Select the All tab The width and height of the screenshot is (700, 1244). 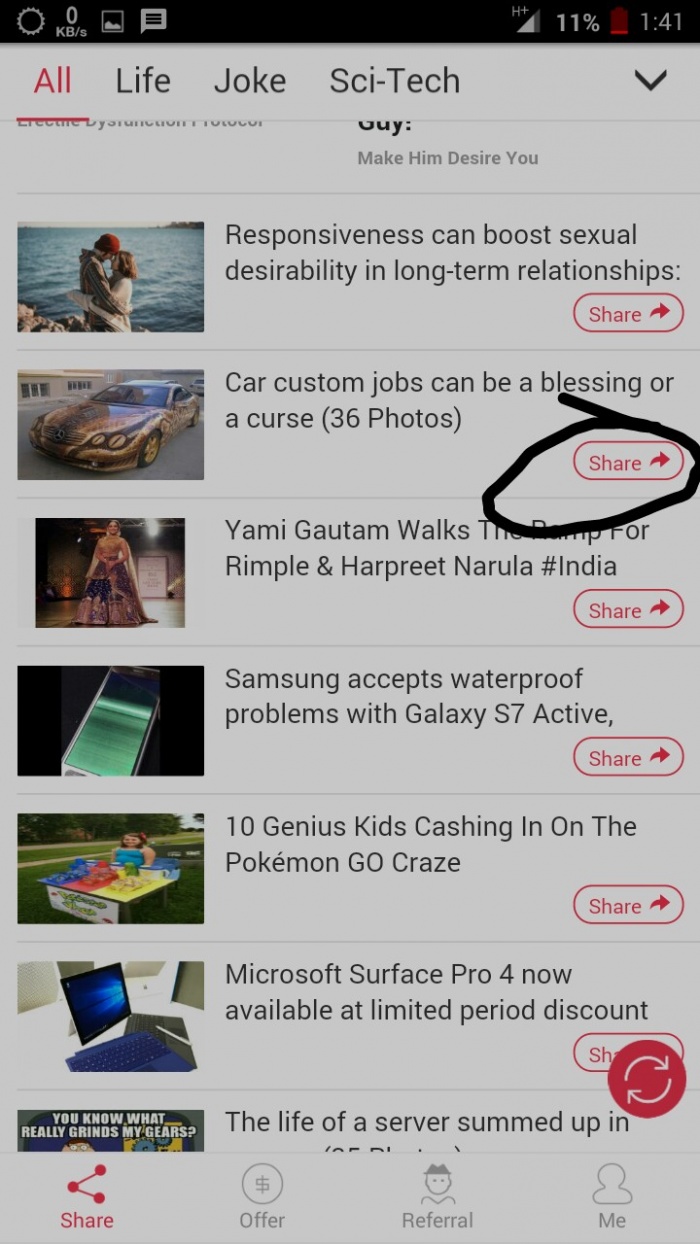pos(52,81)
